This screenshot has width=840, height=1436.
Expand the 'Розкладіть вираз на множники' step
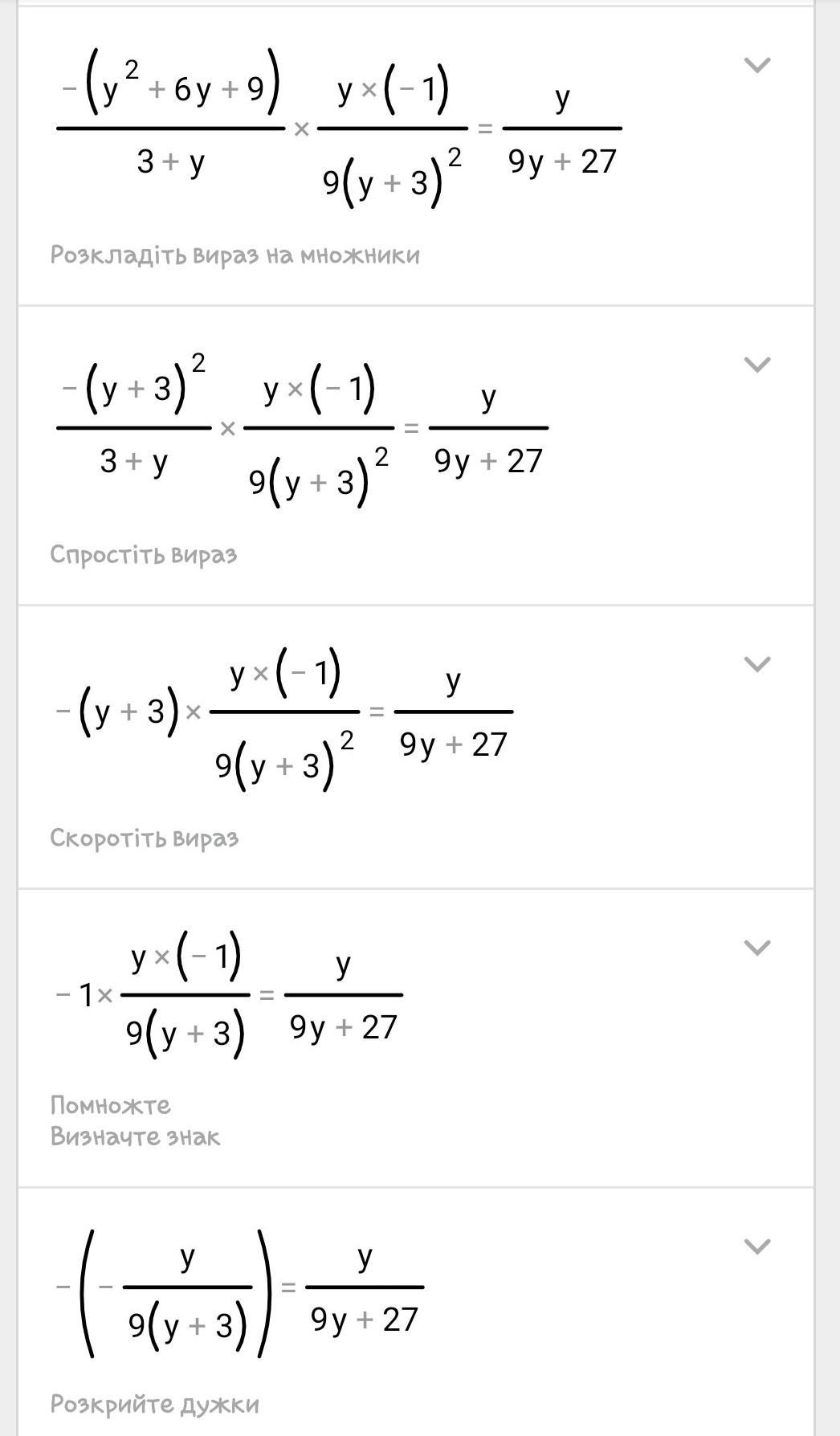pyautogui.click(x=757, y=65)
